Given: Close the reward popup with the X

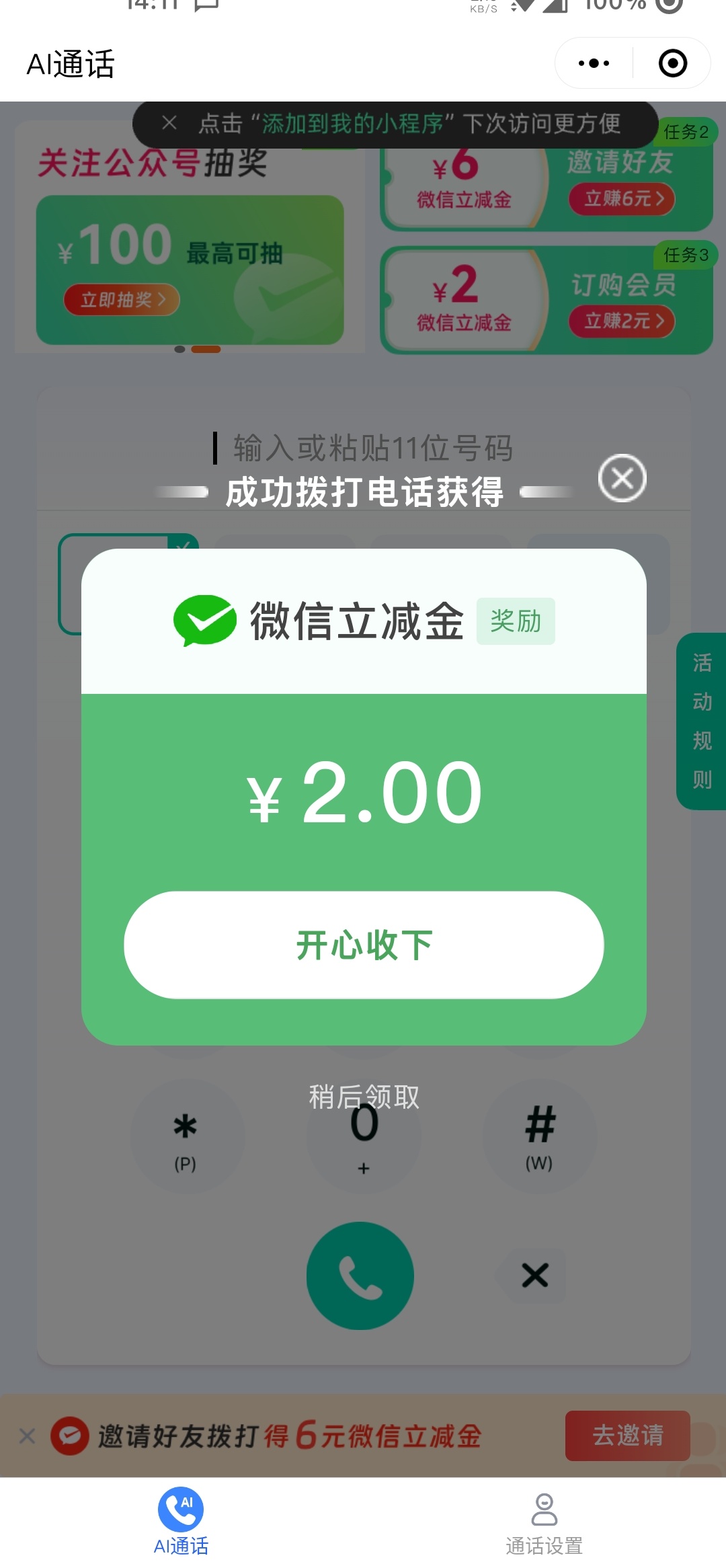Looking at the screenshot, I should pos(622,478).
